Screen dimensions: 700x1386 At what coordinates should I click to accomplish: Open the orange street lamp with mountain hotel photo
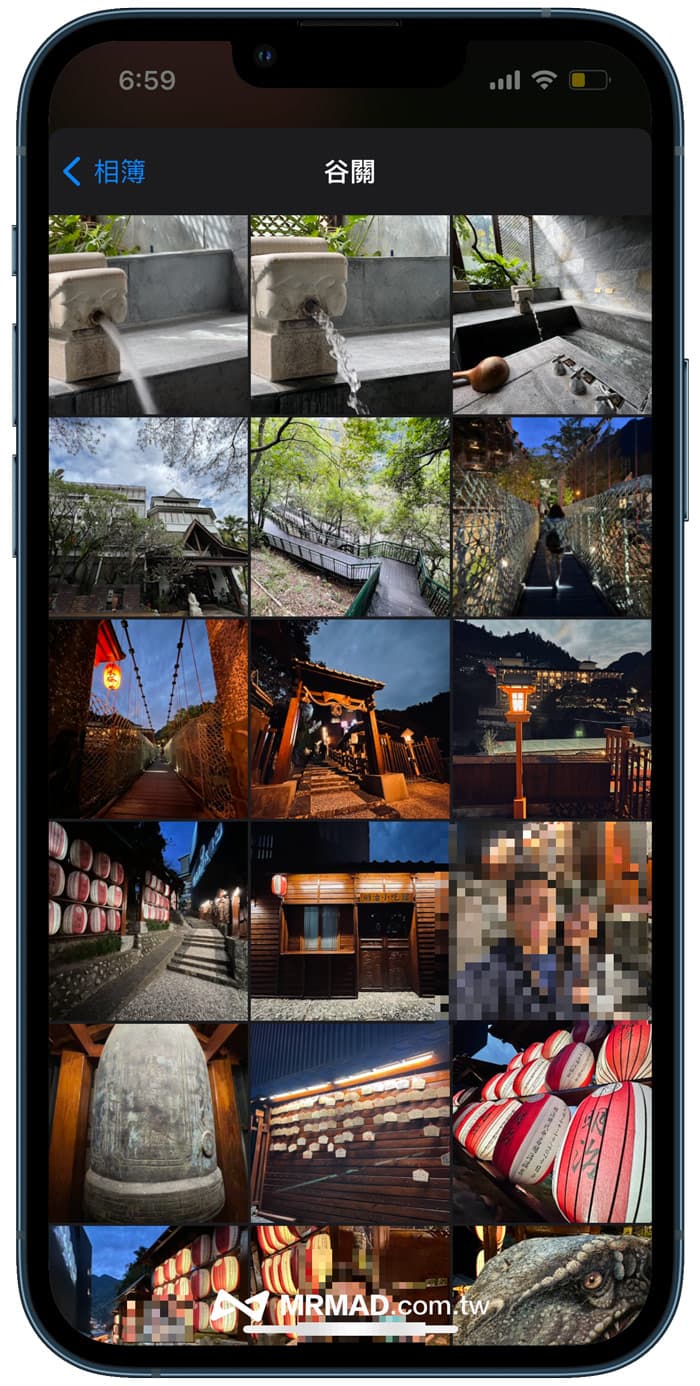tap(551, 719)
